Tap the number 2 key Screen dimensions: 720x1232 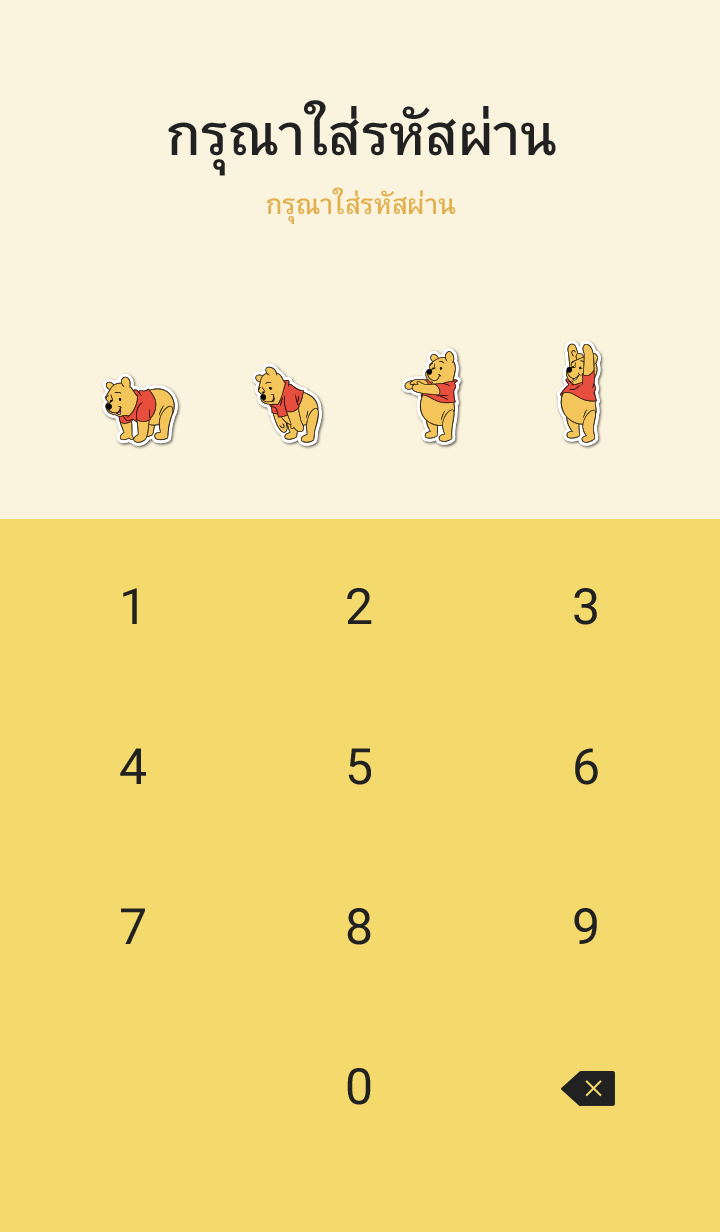coord(359,607)
